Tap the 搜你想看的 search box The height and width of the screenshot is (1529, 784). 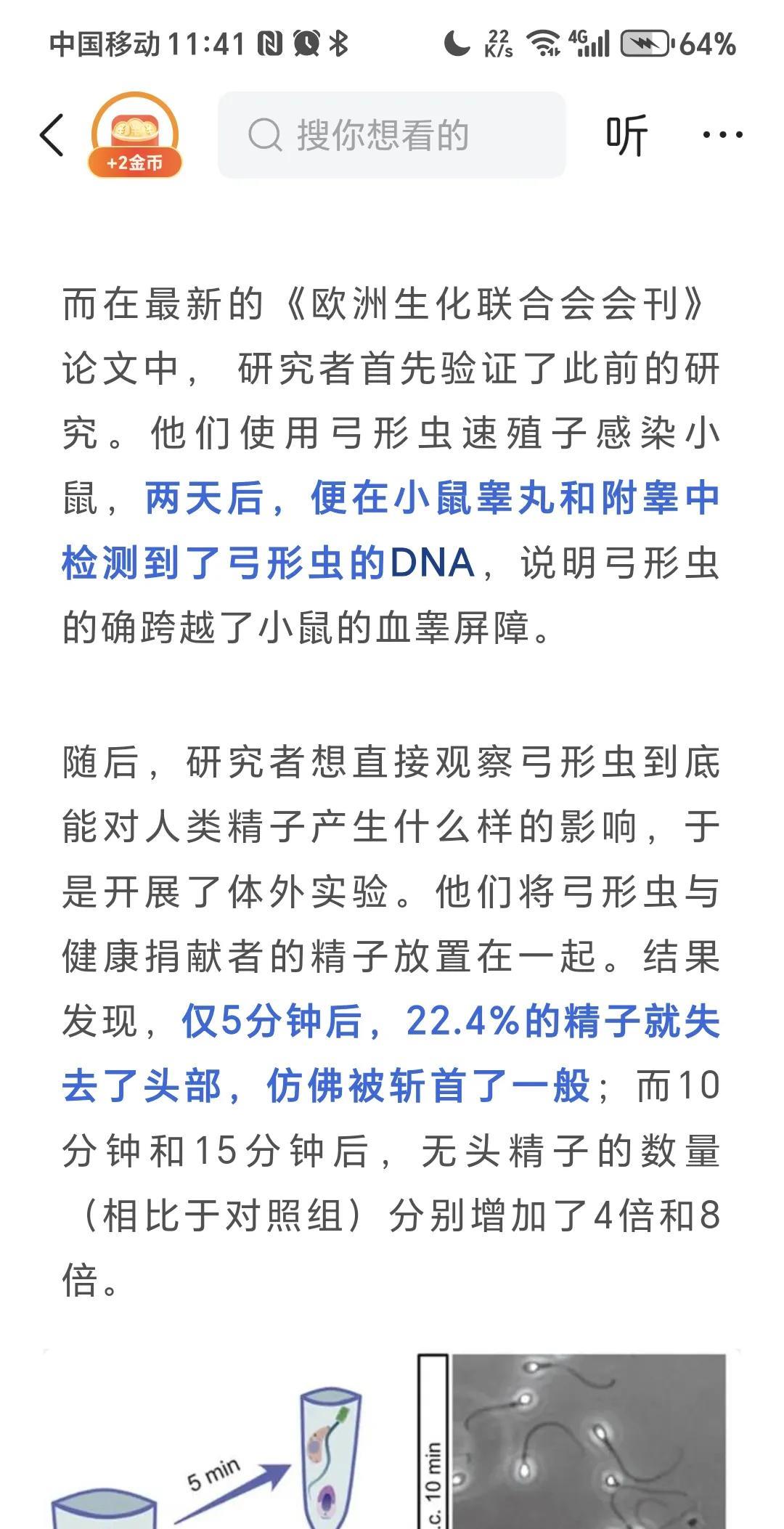[391, 135]
